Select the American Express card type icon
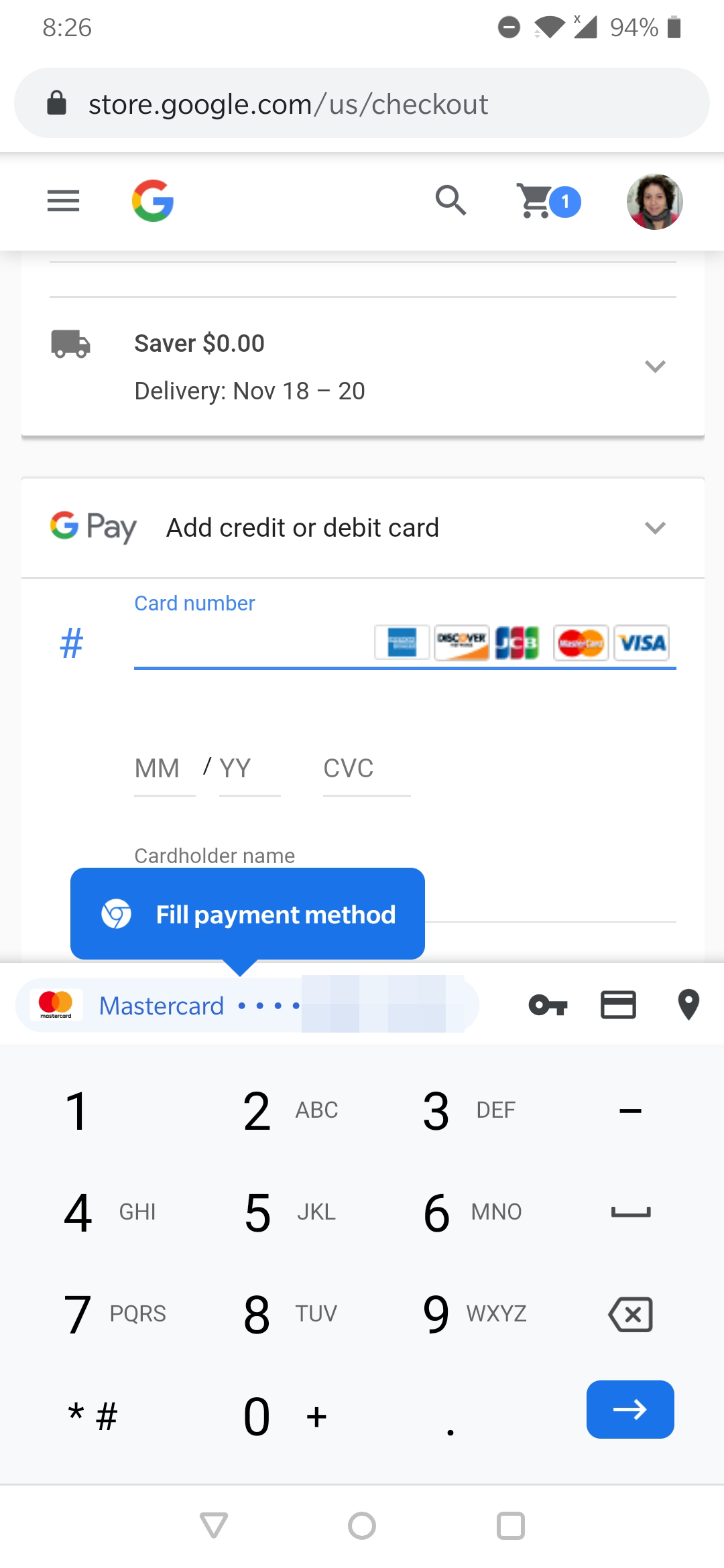The width and height of the screenshot is (724, 1568). point(402,643)
